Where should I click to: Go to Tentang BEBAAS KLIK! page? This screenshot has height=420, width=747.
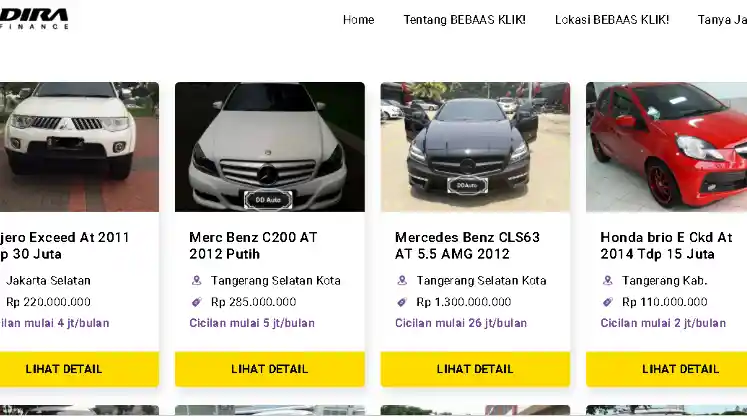pos(464,20)
